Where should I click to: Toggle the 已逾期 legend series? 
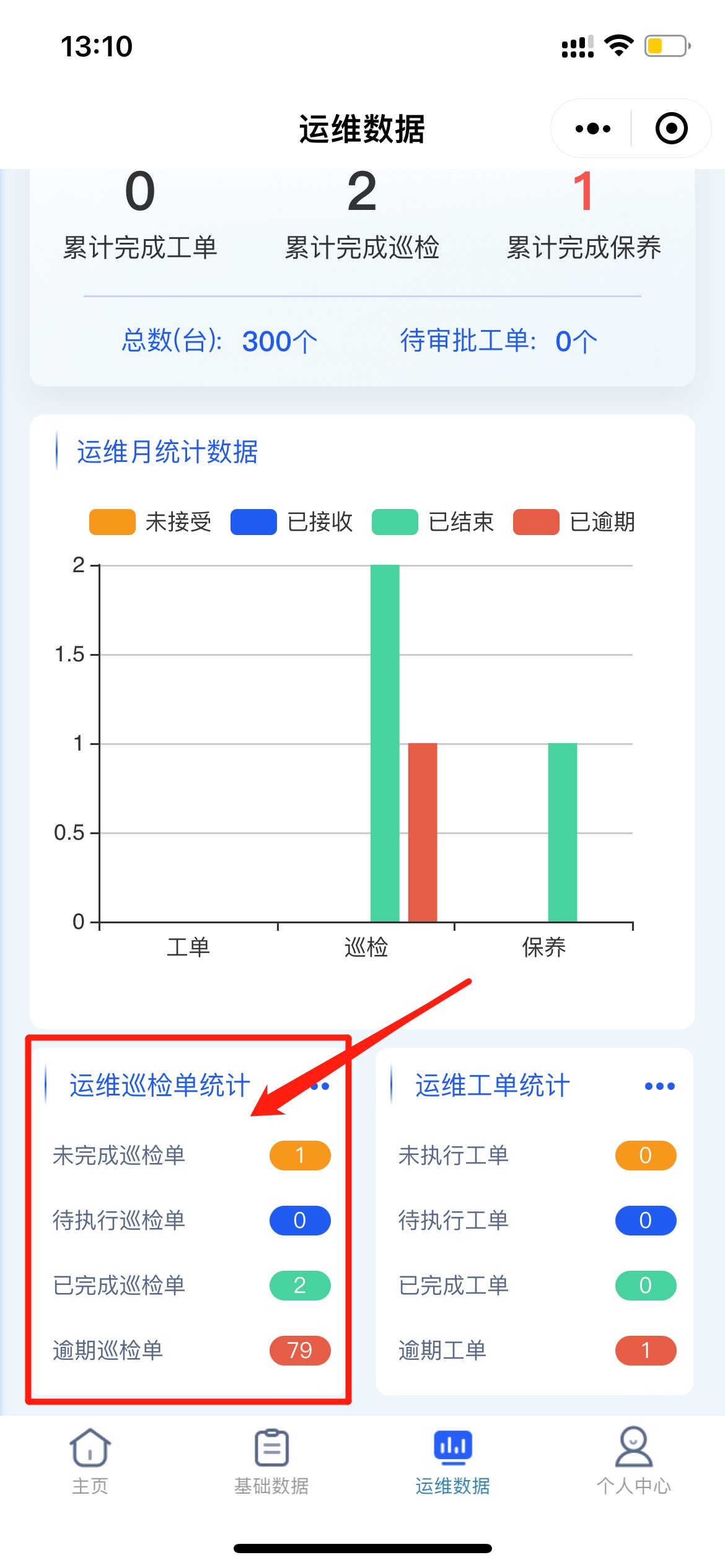(x=574, y=521)
